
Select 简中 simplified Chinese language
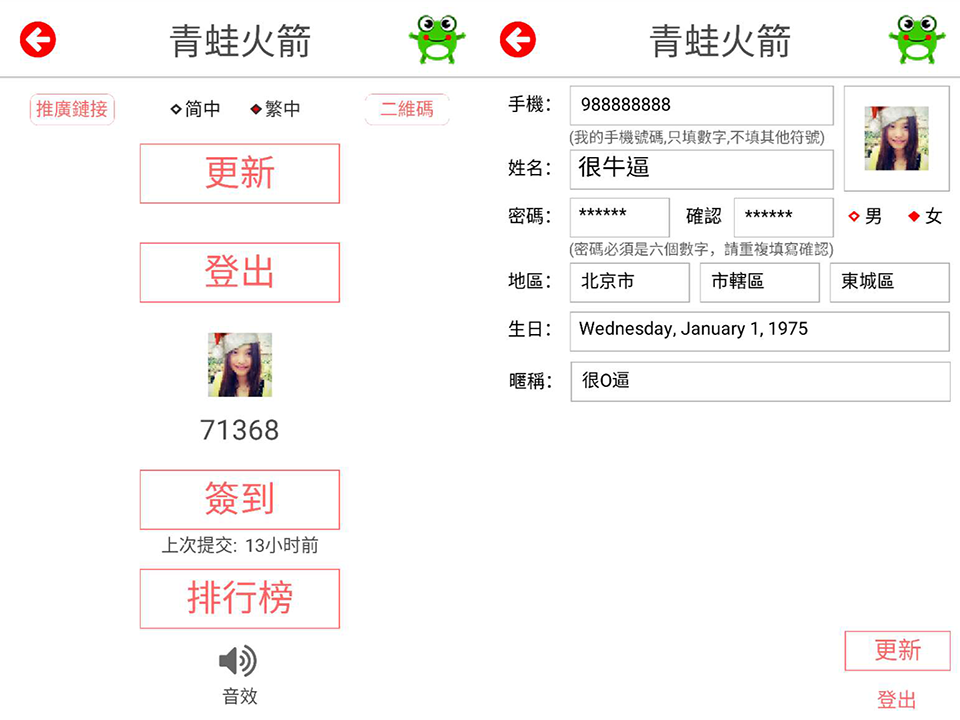point(196,110)
